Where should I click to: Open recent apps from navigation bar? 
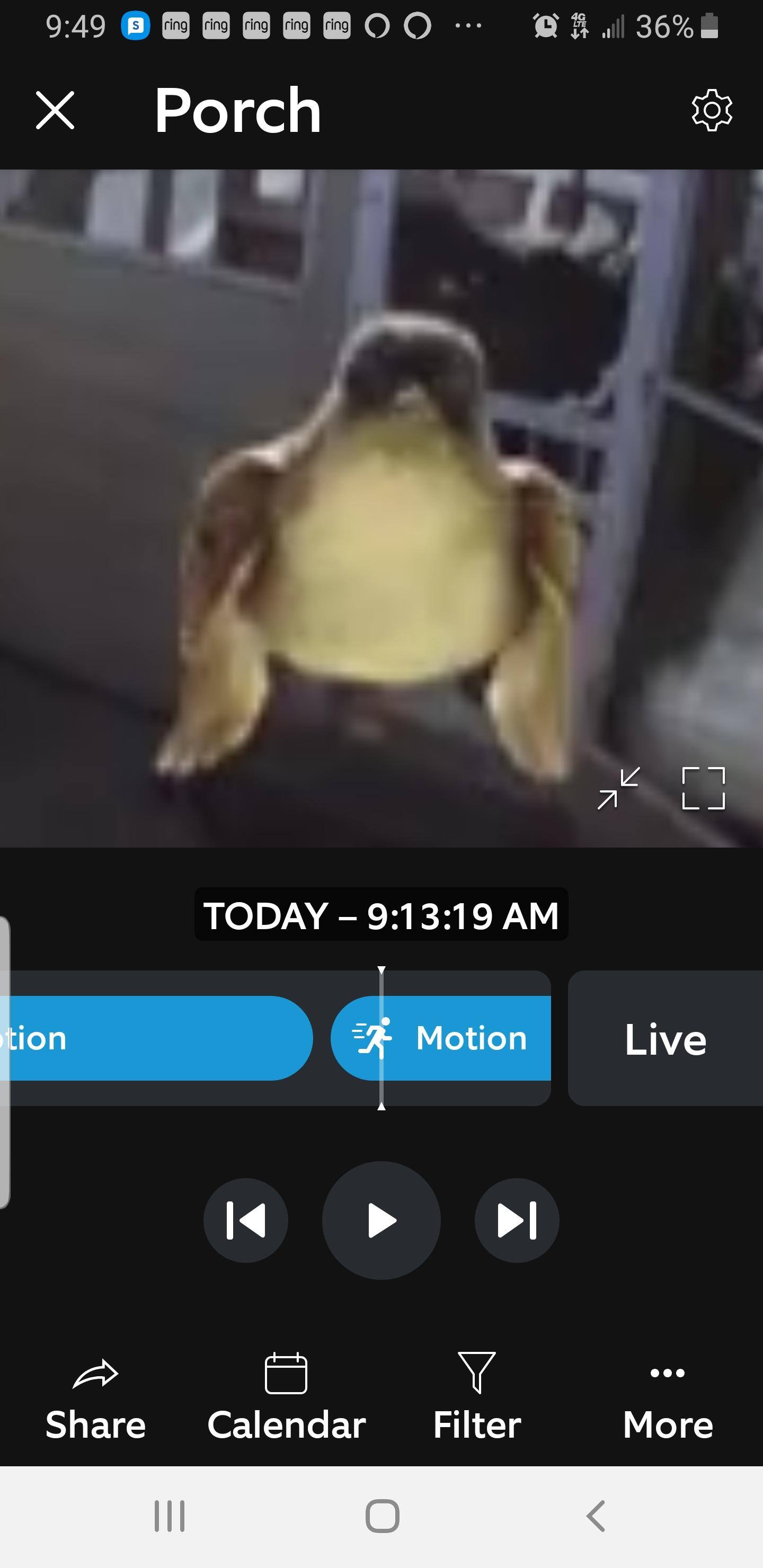(169, 1516)
